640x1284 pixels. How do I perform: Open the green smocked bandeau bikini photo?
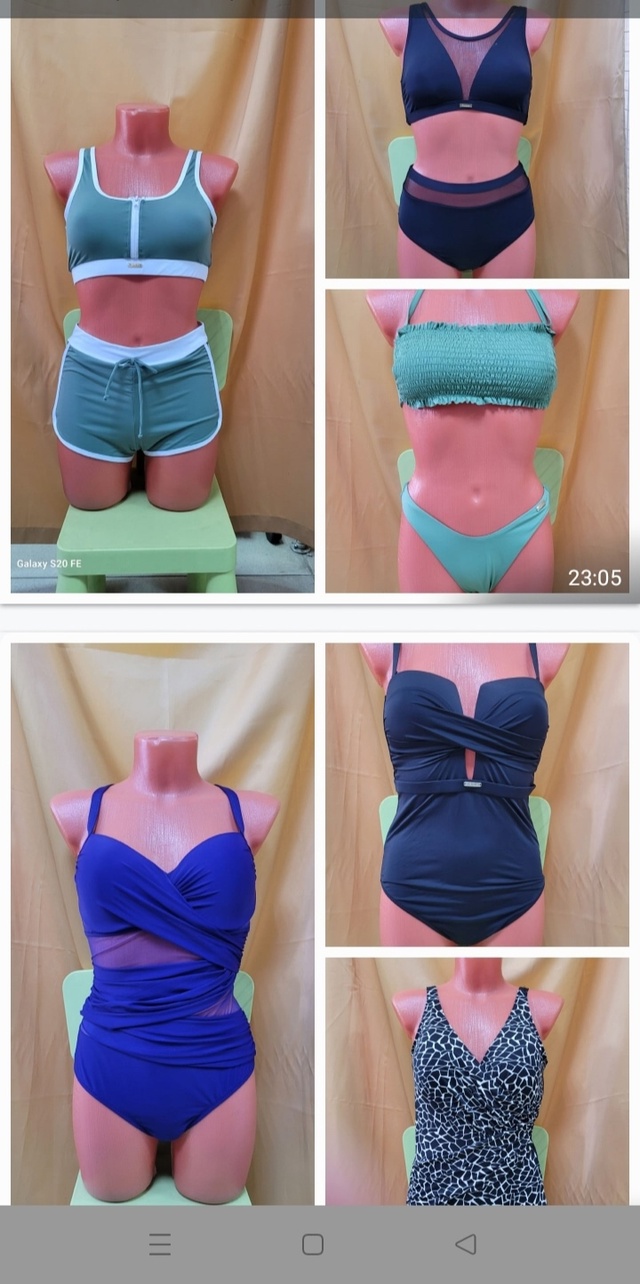tap(476, 440)
